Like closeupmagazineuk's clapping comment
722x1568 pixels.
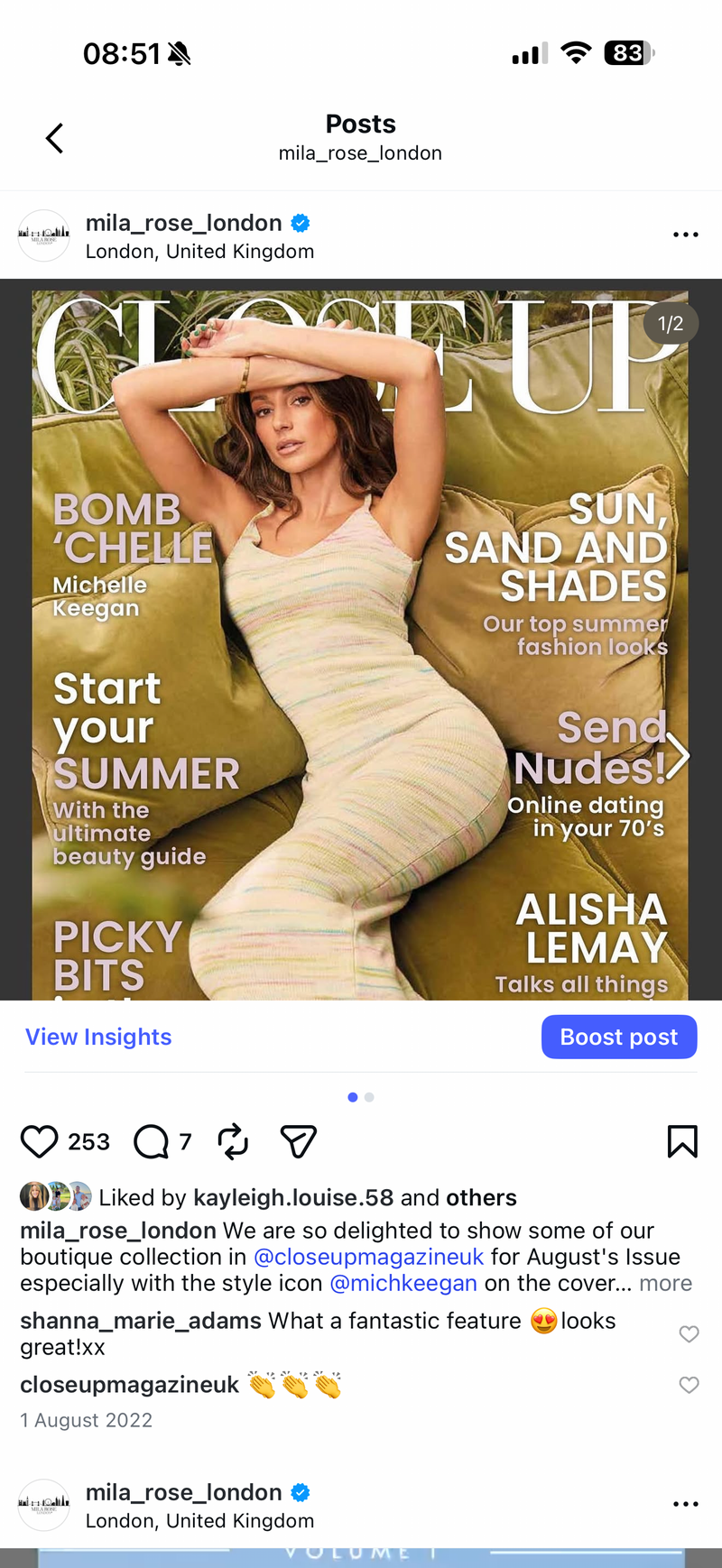click(x=689, y=1385)
